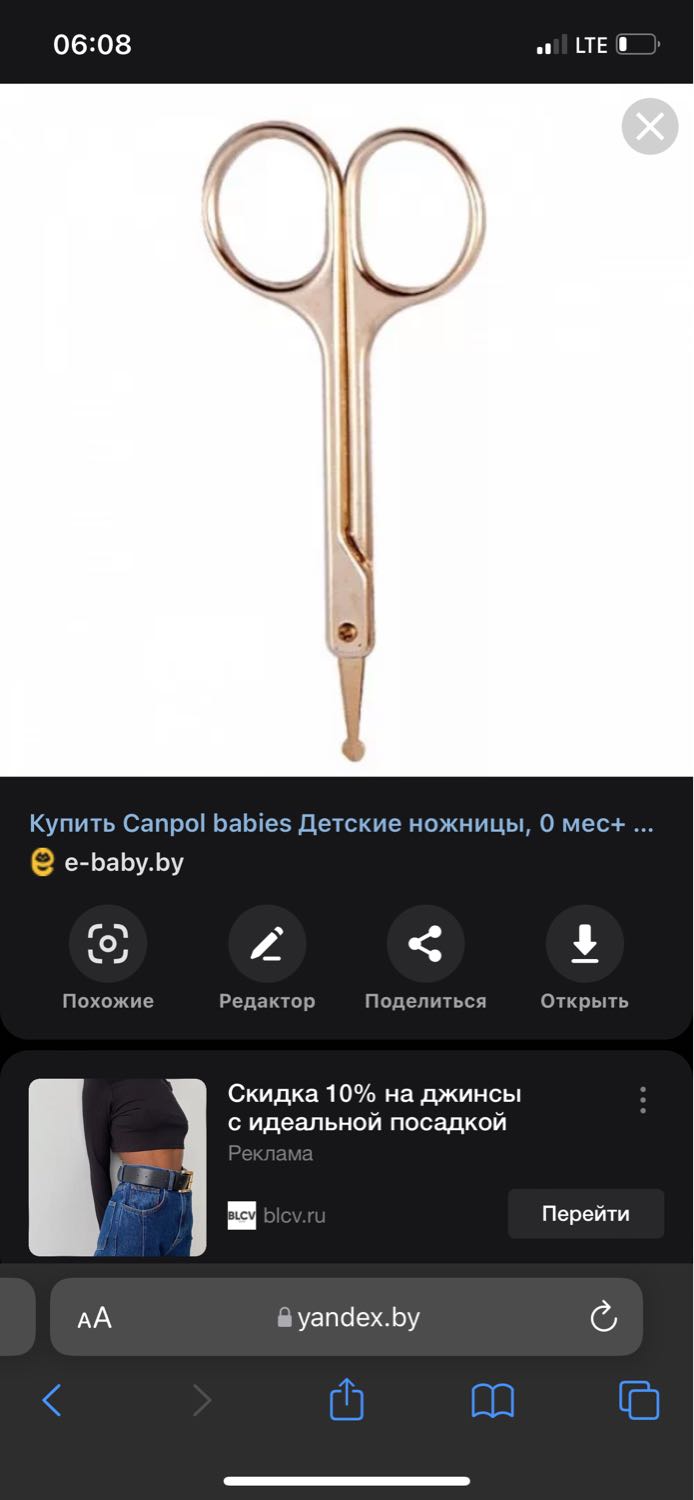694x1500 pixels.
Task: Open the jeans ad overflow menu
Action: tap(643, 1100)
